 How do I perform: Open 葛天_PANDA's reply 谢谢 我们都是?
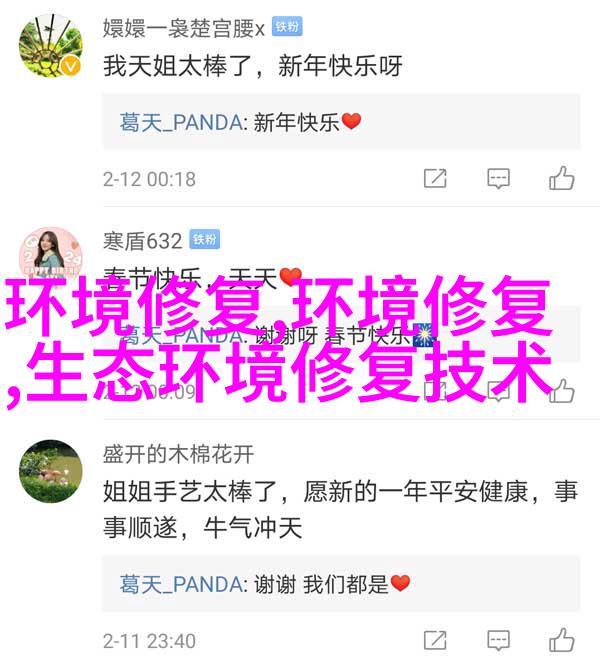coord(265,583)
